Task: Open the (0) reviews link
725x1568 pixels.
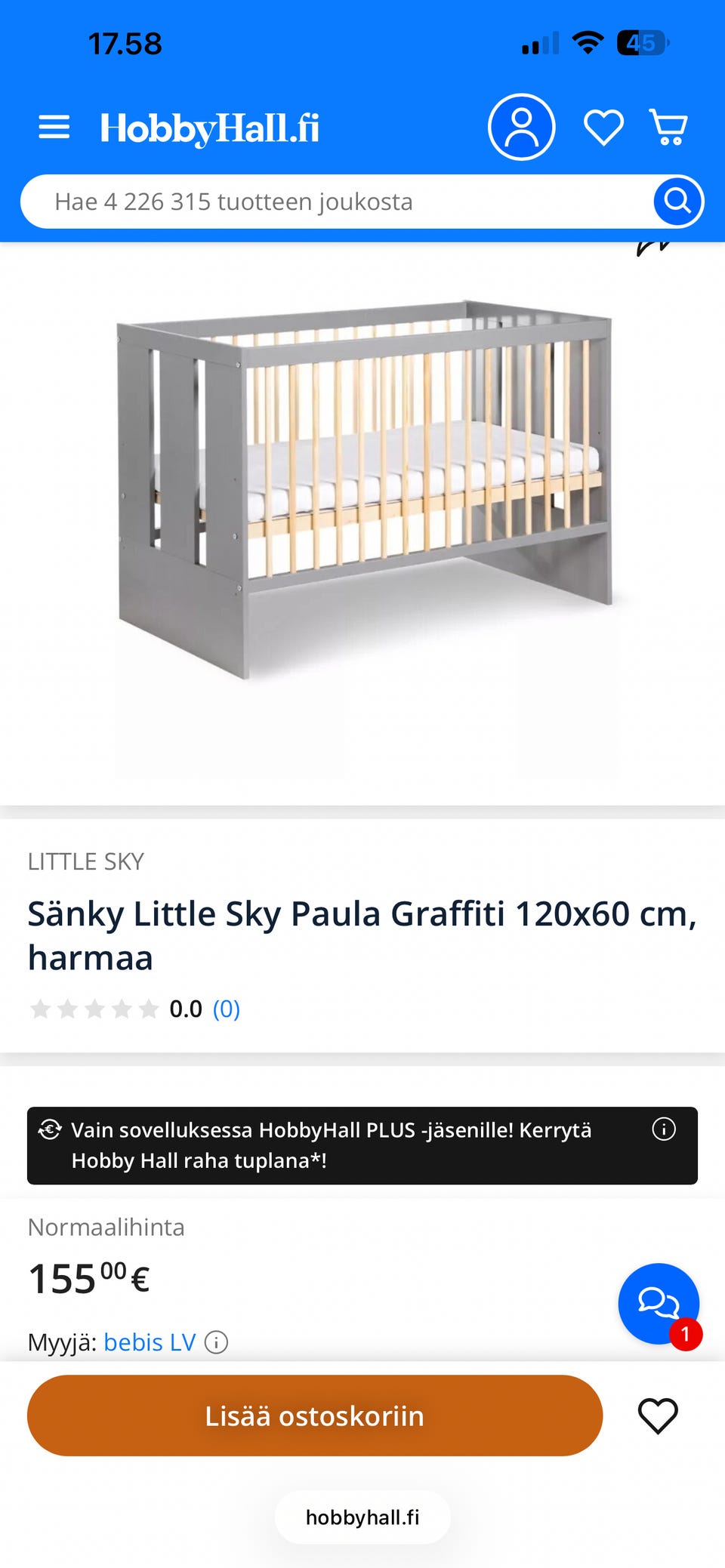Action: [x=227, y=1009]
